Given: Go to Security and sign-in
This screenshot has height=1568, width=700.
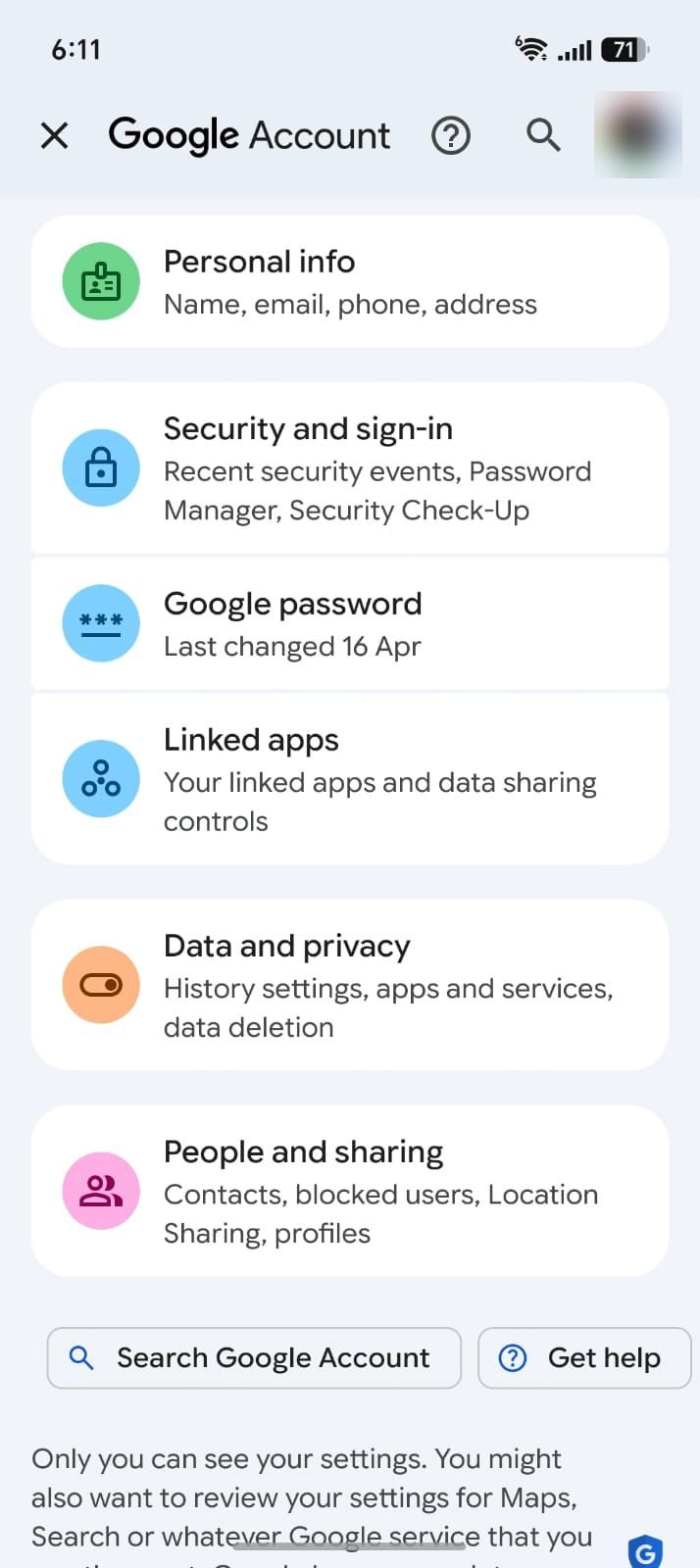Looking at the screenshot, I should pos(350,468).
